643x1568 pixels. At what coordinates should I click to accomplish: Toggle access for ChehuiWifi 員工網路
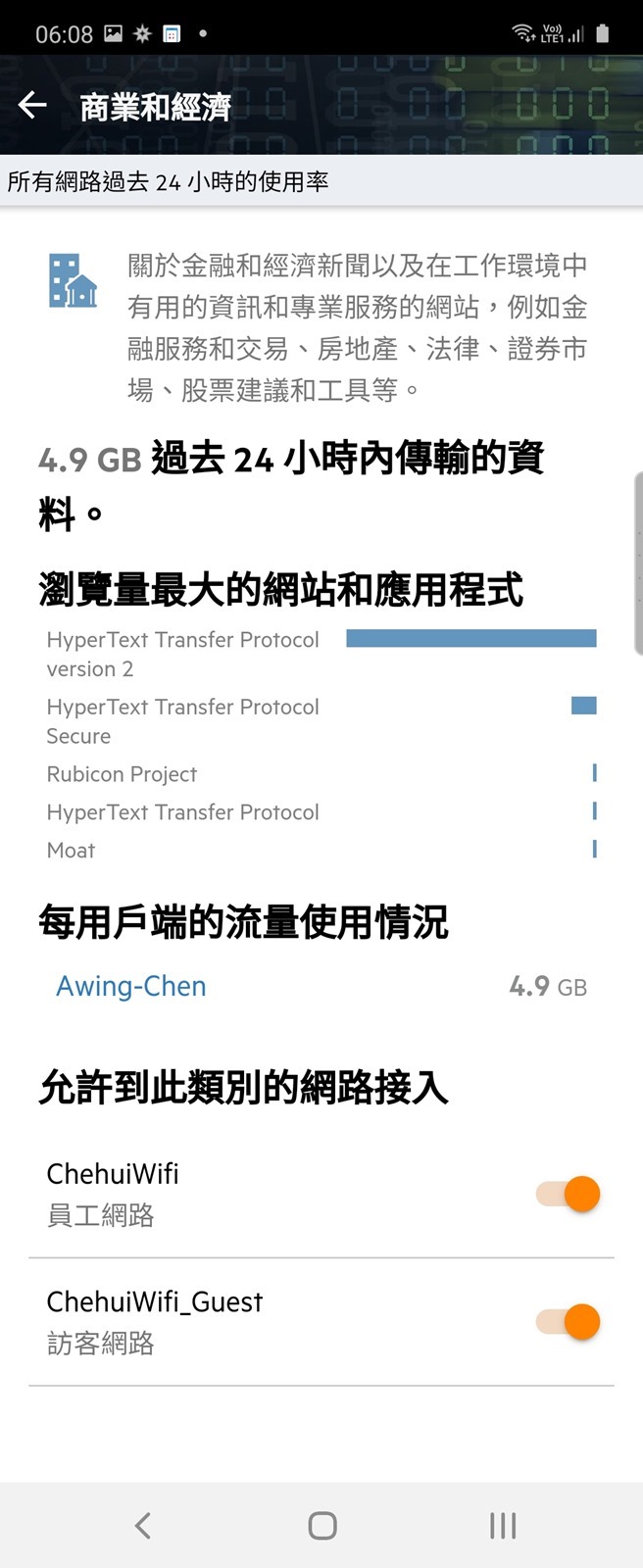[569, 1194]
